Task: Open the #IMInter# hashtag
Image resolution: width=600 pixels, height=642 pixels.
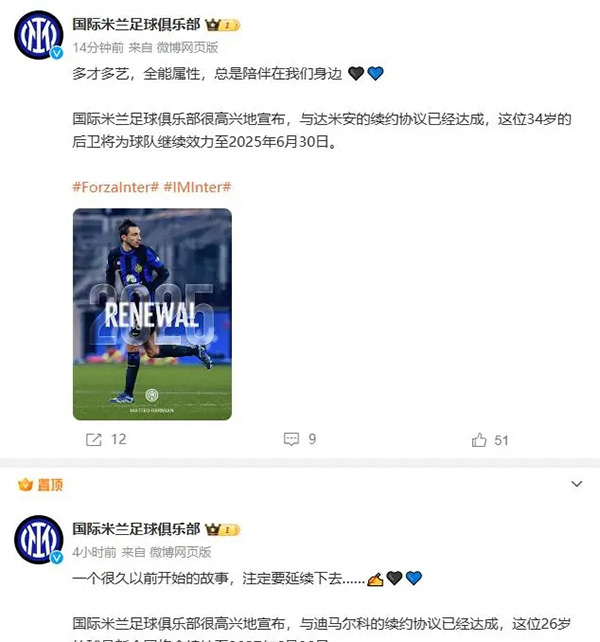Action: [198, 187]
